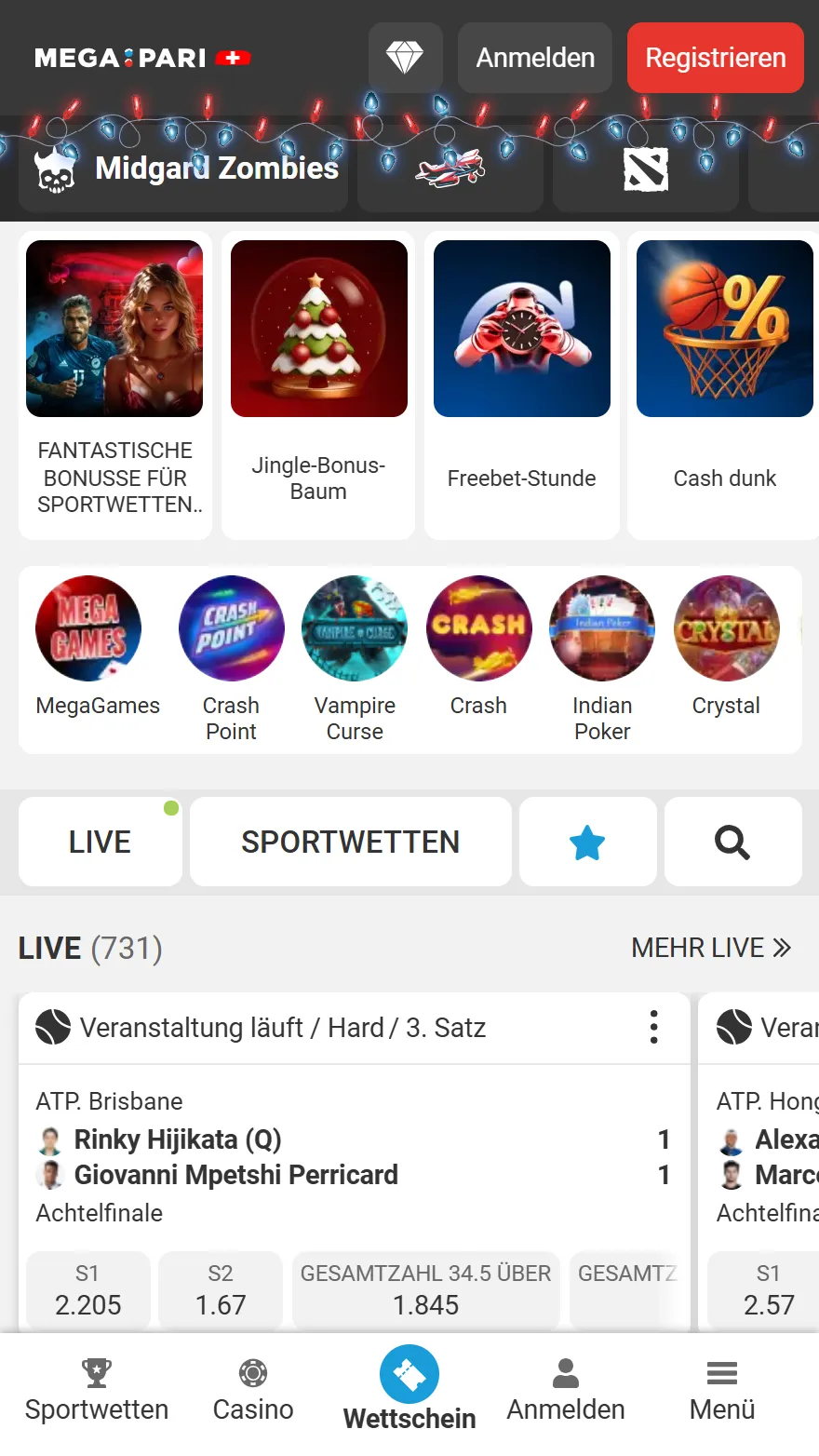Image resolution: width=819 pixels, height=1456 pixels.
Task: Select the Aviator airplane game icon
Action: tap(450, 169)
